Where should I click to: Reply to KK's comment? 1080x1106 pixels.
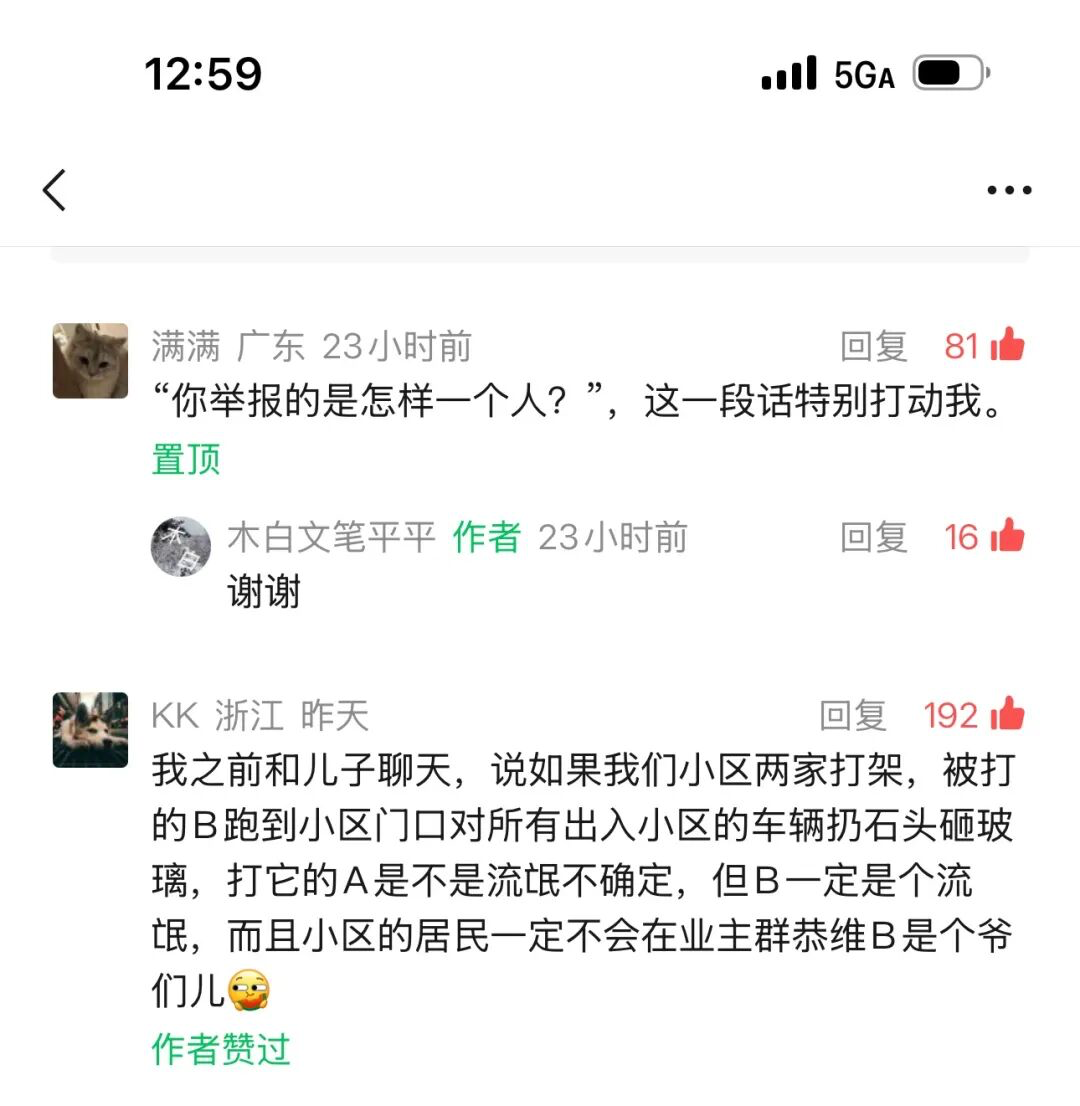tap(853, 715)
